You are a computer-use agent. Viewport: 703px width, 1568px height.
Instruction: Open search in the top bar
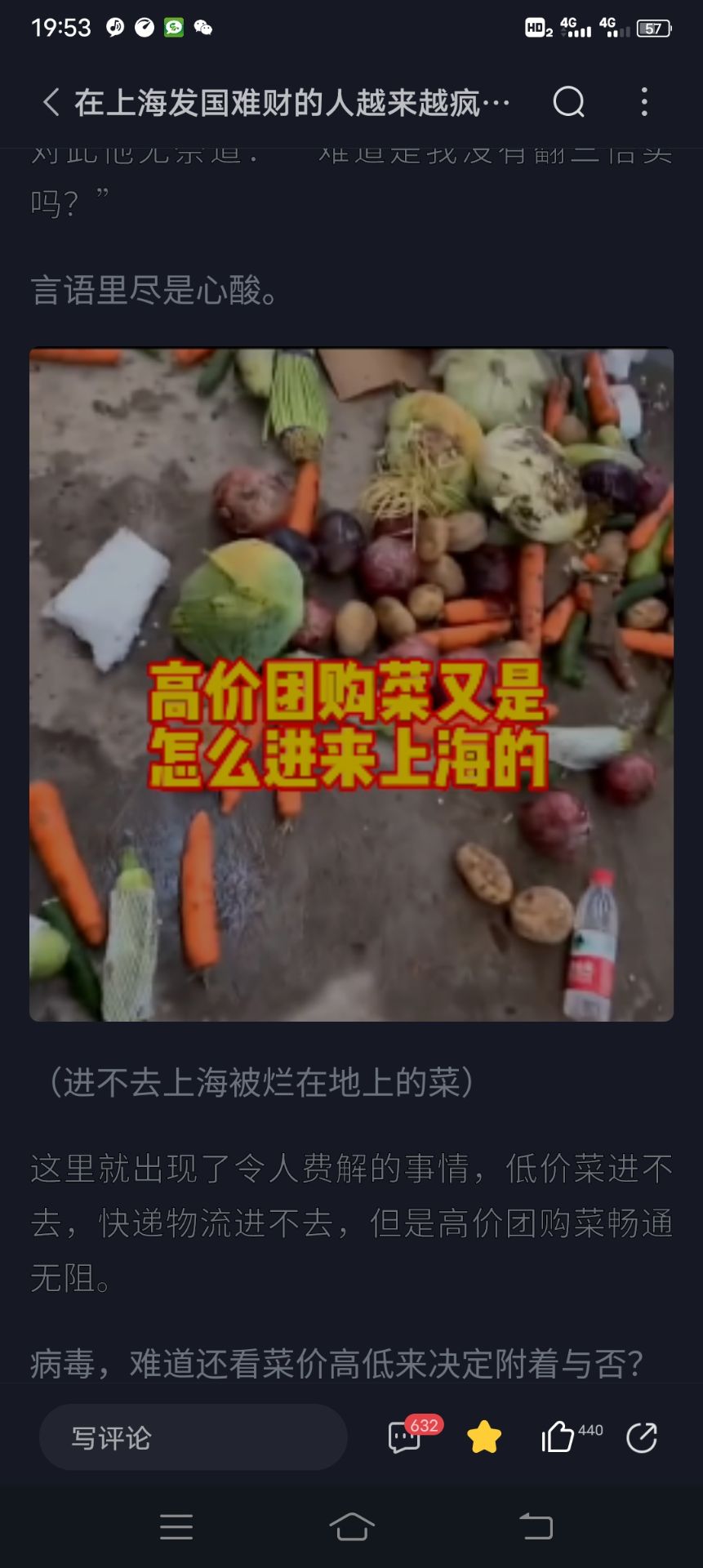568,103
